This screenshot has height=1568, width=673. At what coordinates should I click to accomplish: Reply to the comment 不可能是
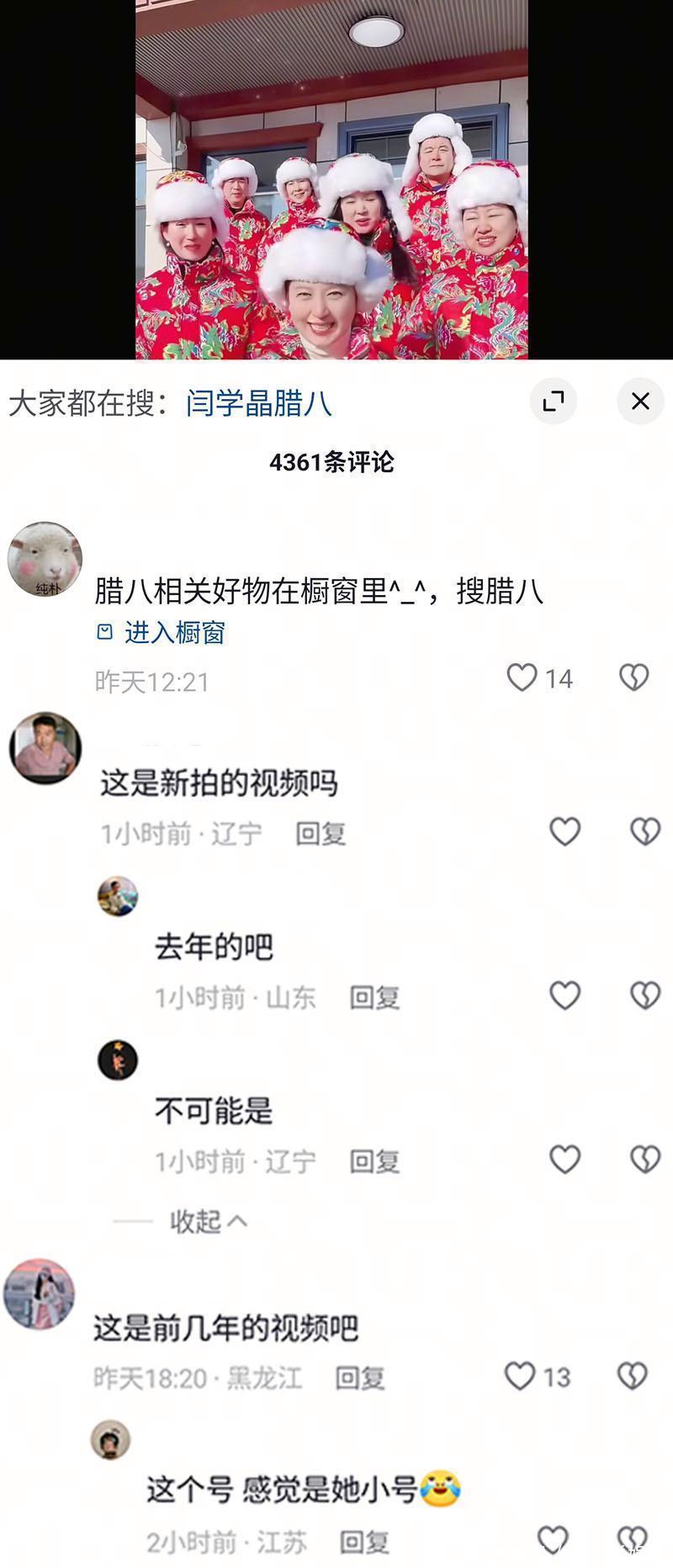coord(374,1161)
